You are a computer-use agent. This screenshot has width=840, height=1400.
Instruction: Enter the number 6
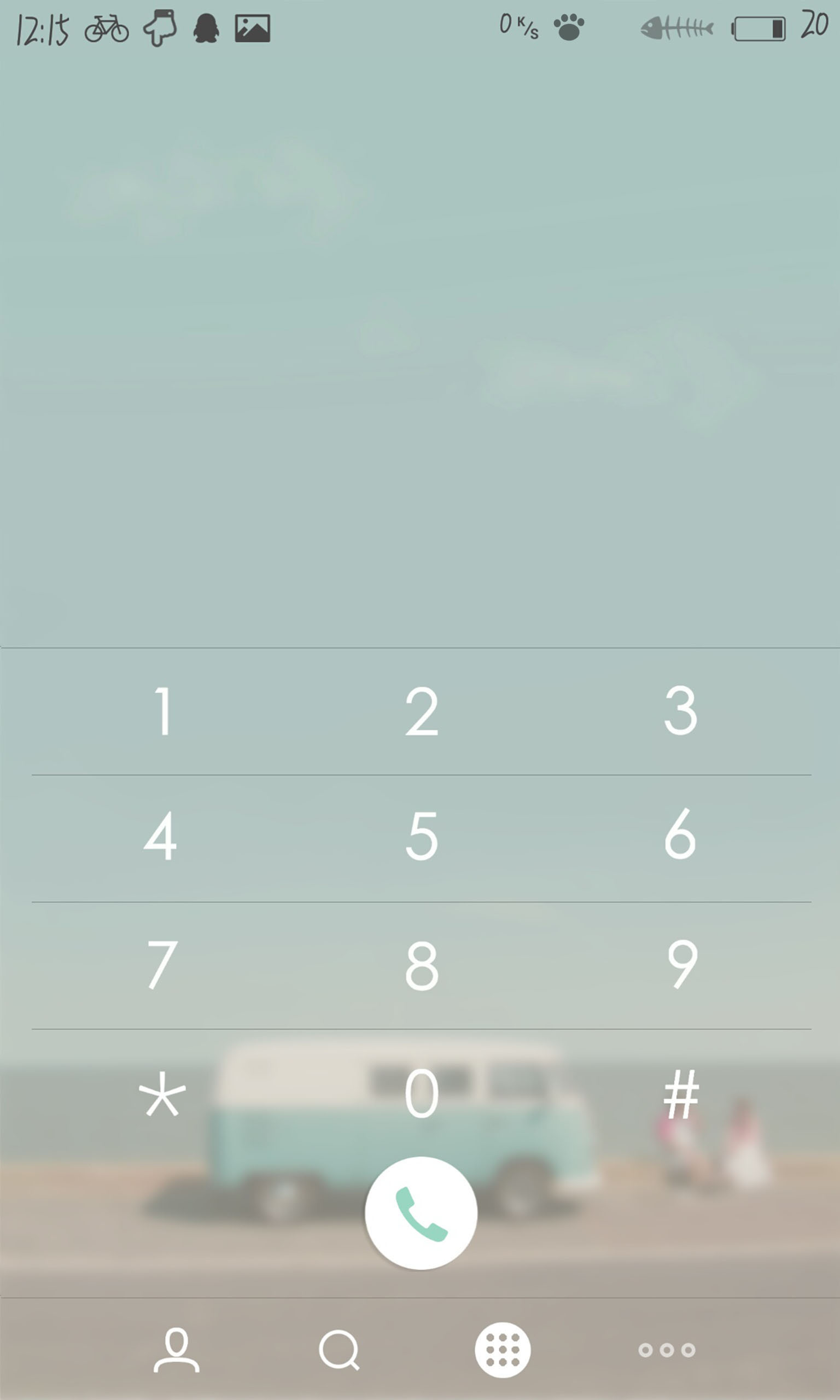click(680, 833)
